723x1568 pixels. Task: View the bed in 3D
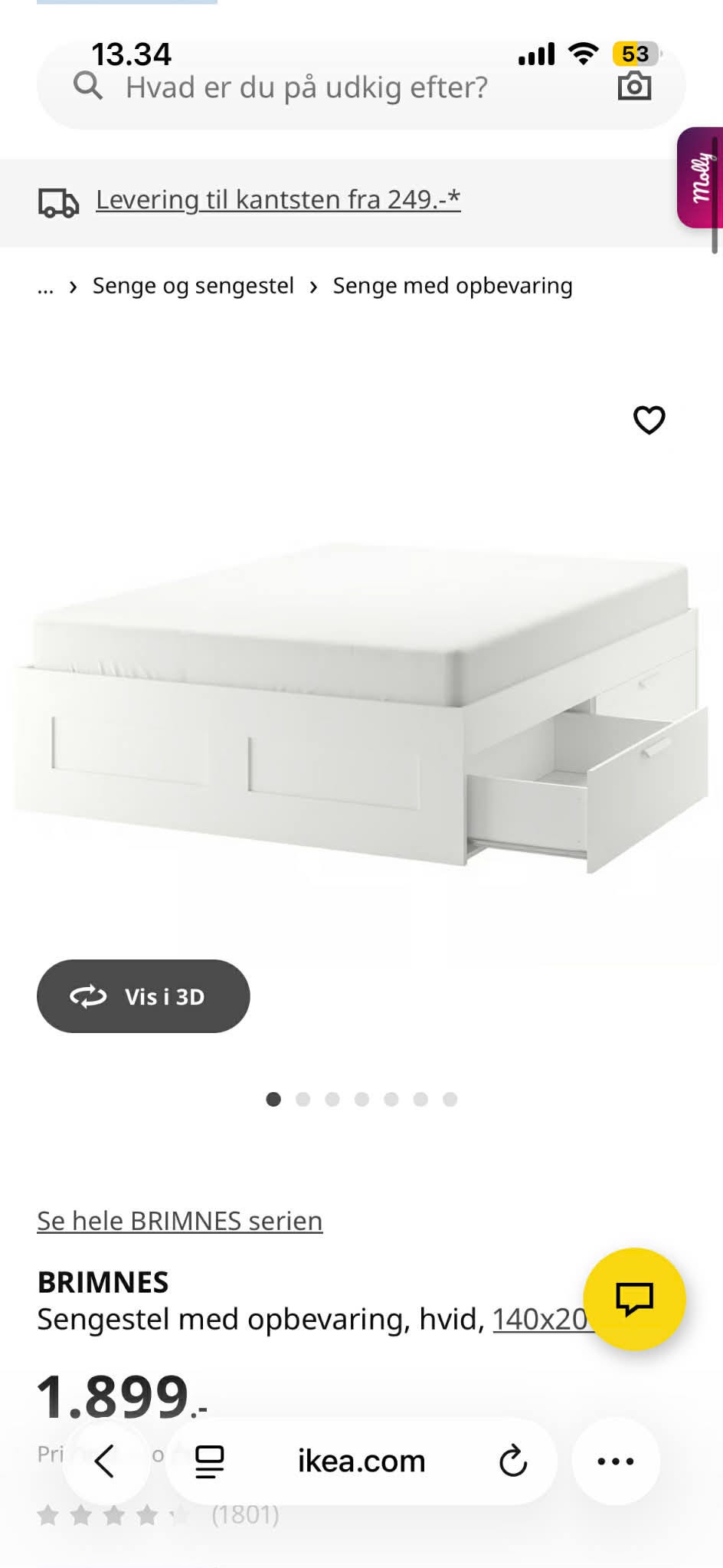pos(143,996)
